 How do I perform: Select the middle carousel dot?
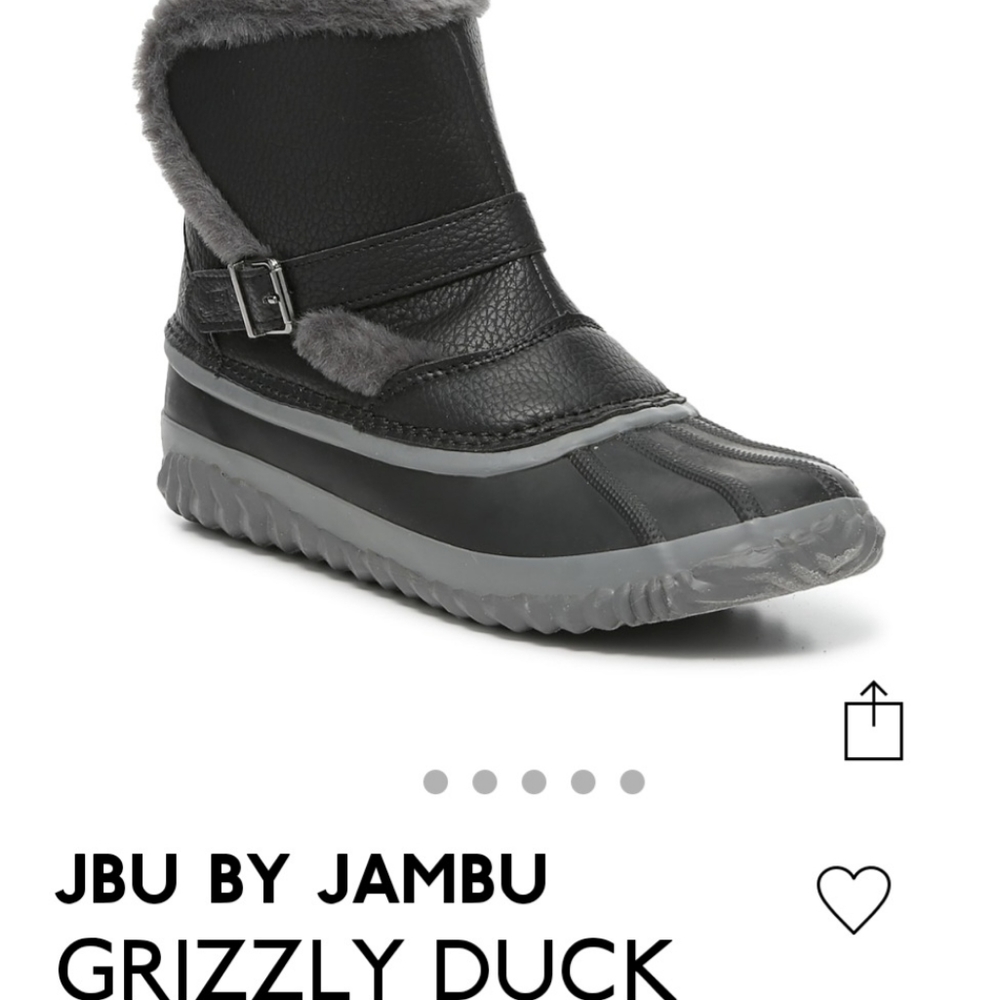[533, 780]
